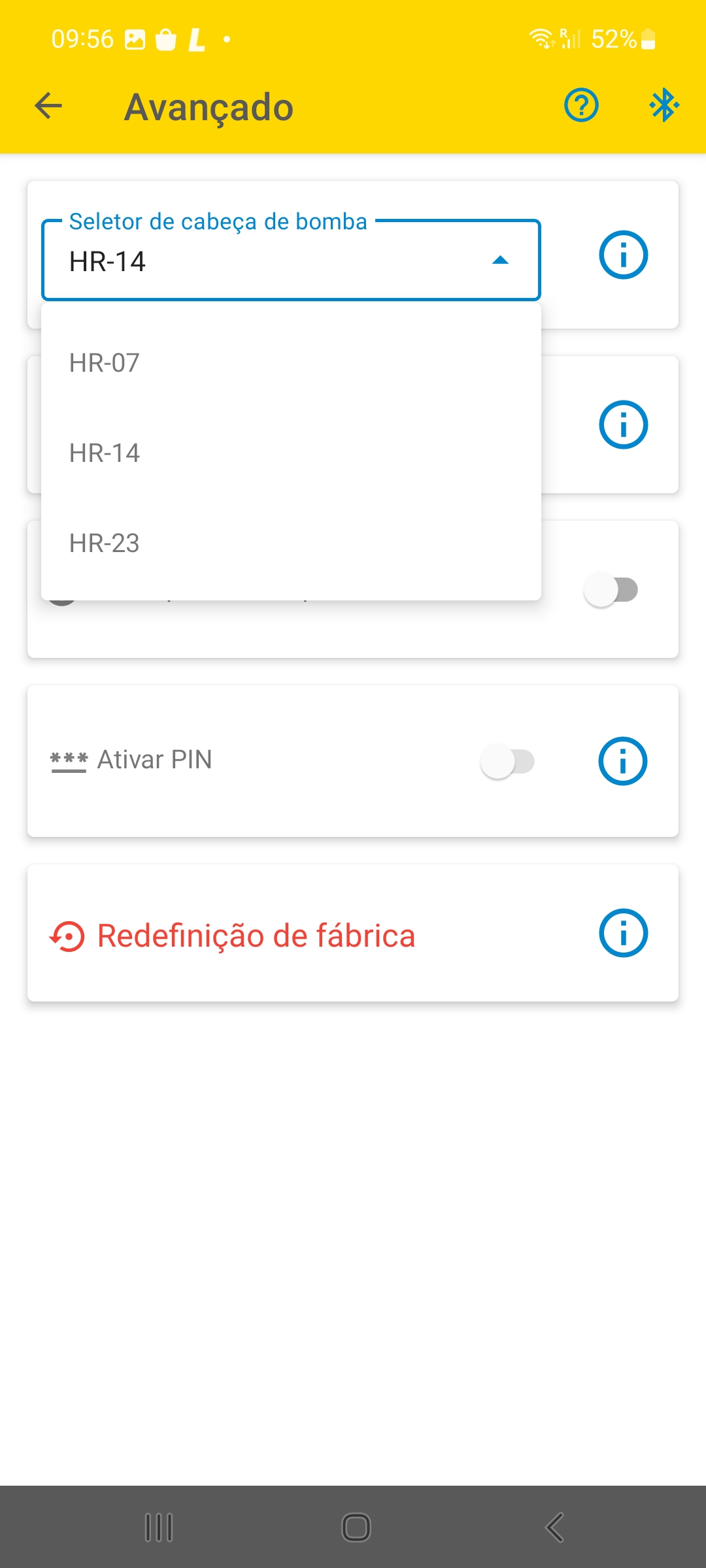The width and height of the screenshot is (706, 1568).
Task: Tap the system home button
Action: [356, 1527]
